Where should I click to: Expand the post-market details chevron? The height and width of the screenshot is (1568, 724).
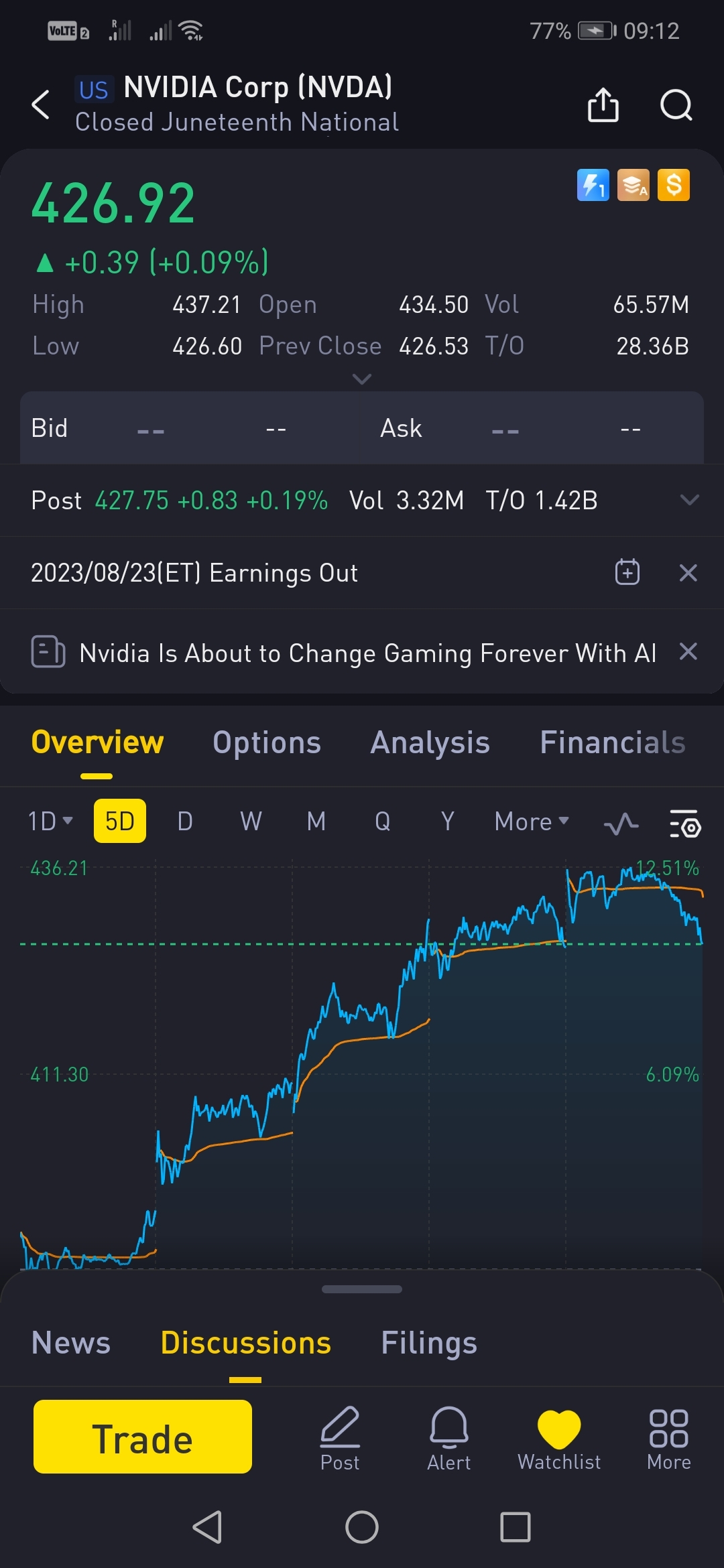(689, 500)
